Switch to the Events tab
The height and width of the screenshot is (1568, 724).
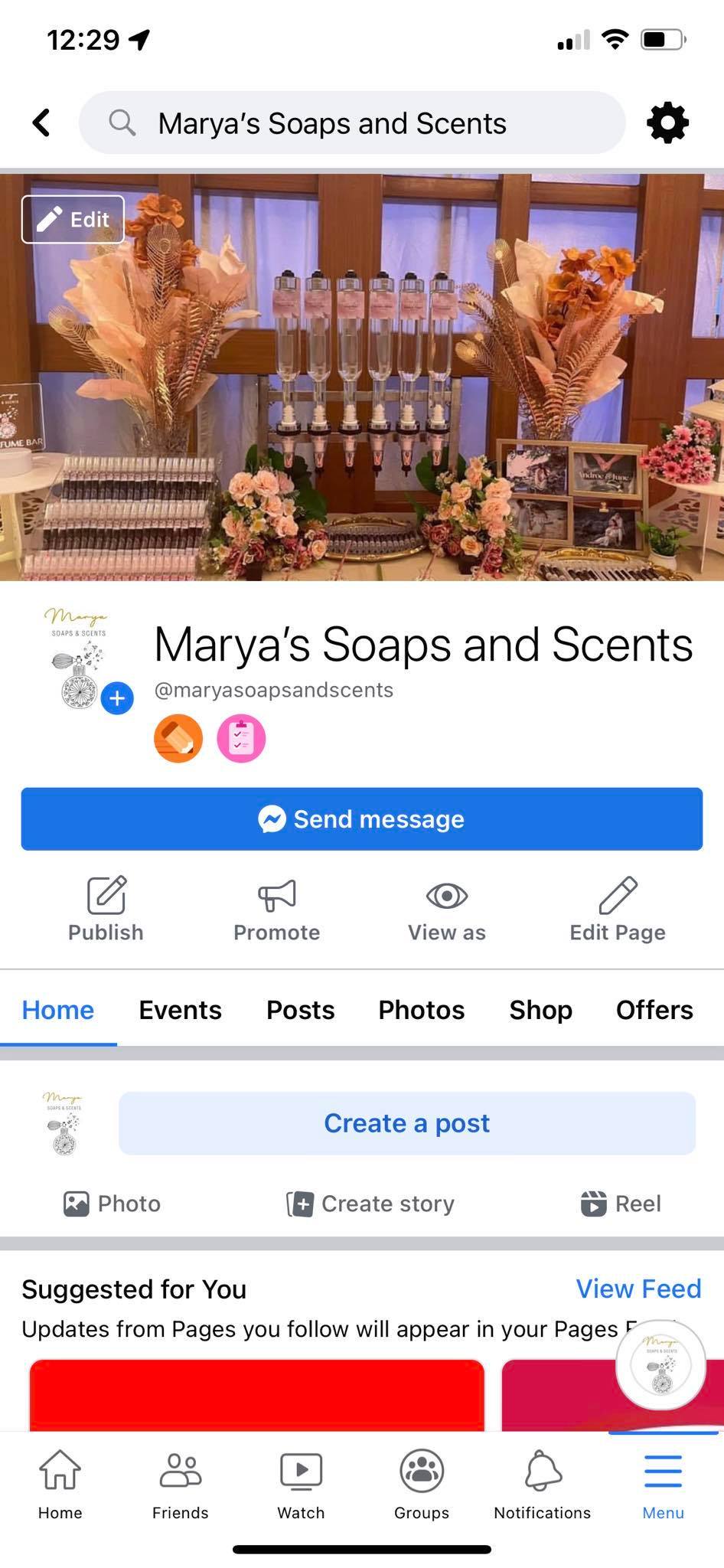(x=180, y=1010)
